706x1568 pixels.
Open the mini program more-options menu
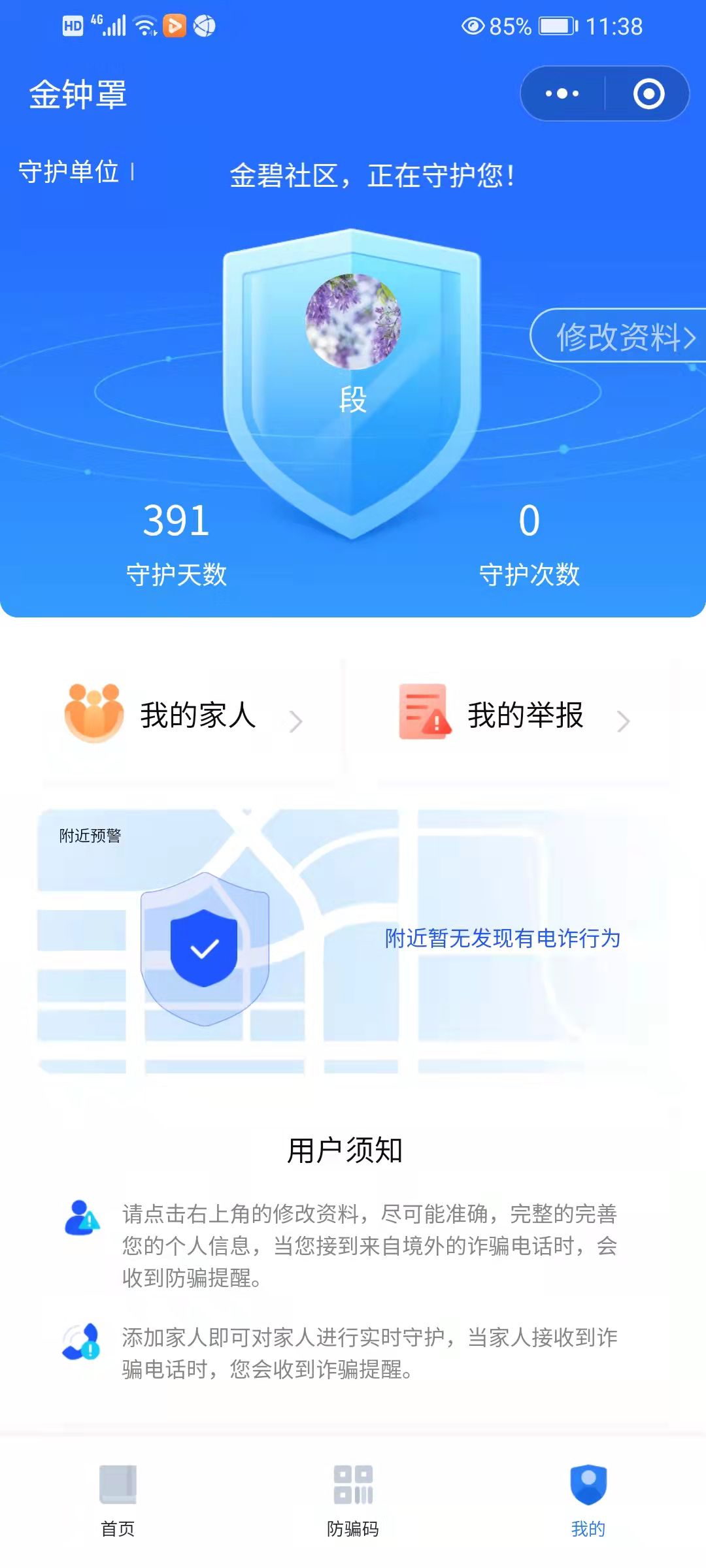coord(562,93)
